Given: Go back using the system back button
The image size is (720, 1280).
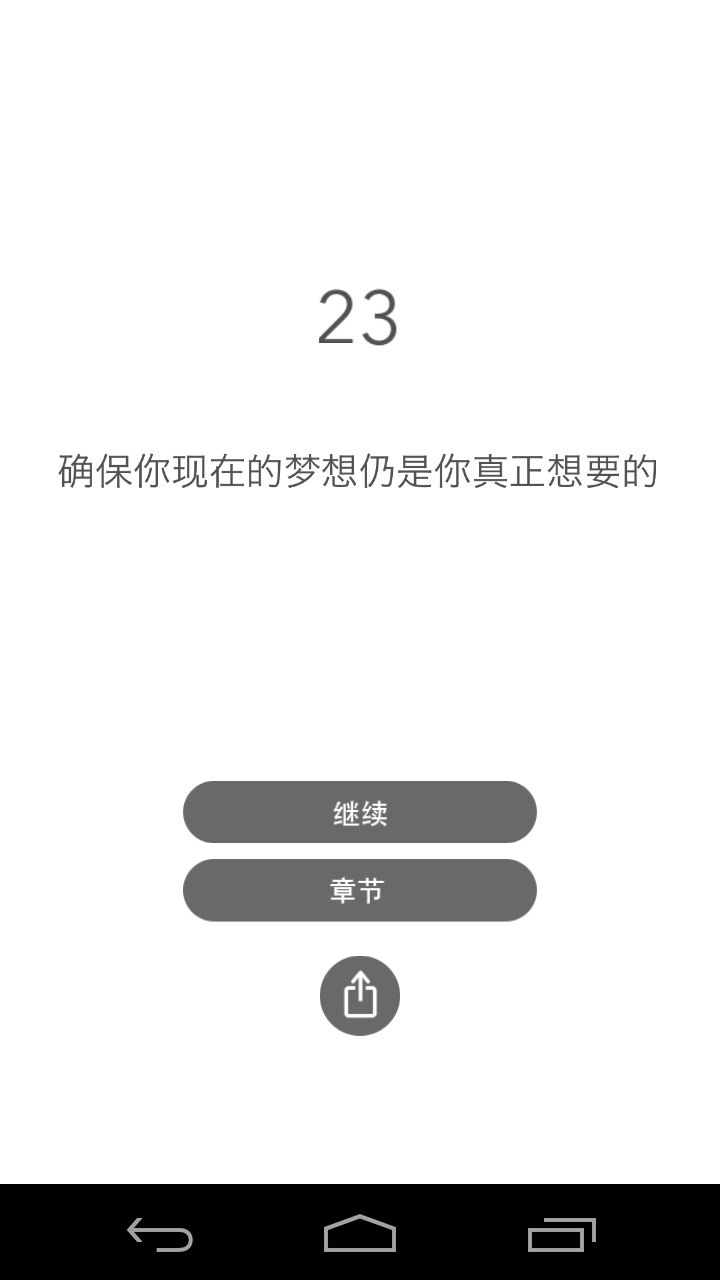Looking at the screenshot, I should tap(160, 1234).
